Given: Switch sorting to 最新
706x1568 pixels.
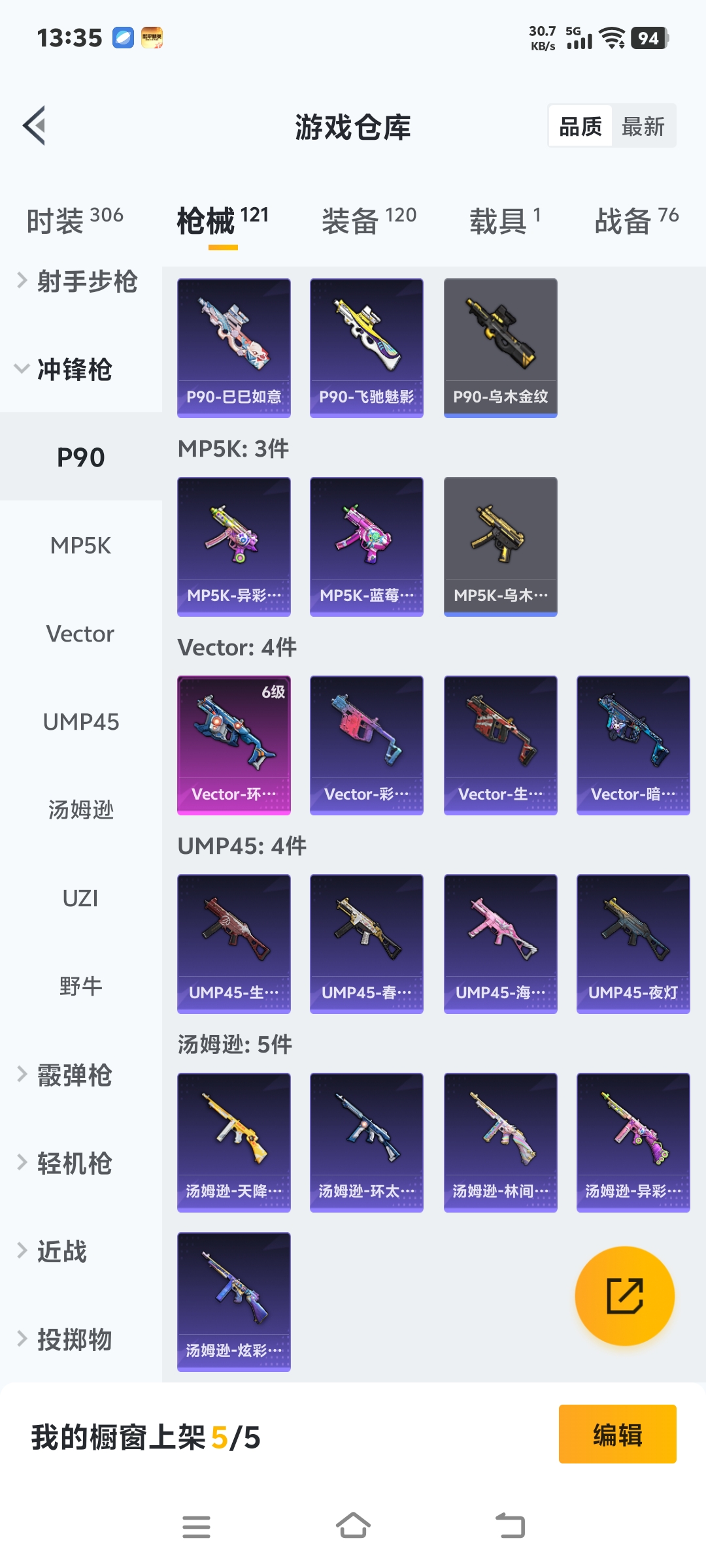Looking at the screenshot, I should point(643,126).
